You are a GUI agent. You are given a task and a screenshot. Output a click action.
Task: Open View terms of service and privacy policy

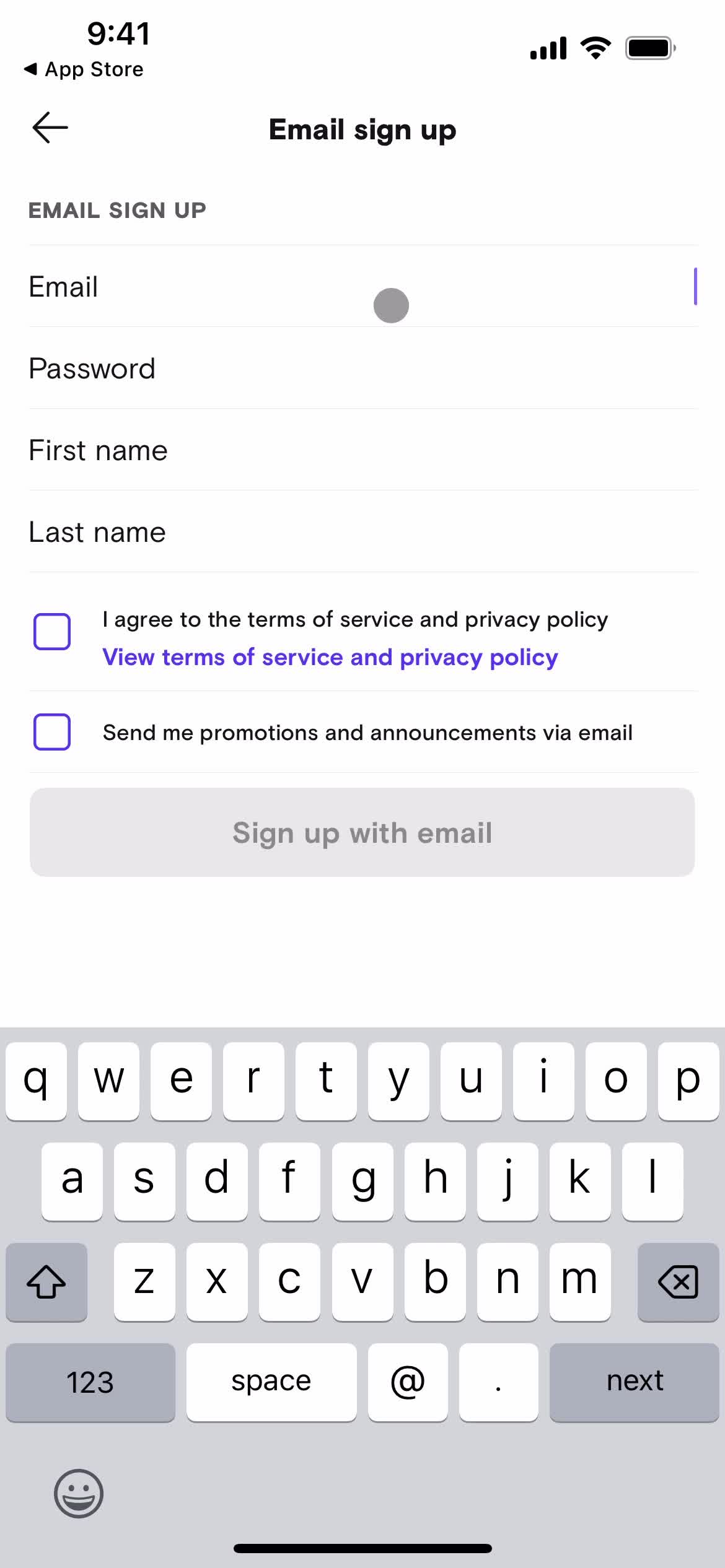click(330, 656)
